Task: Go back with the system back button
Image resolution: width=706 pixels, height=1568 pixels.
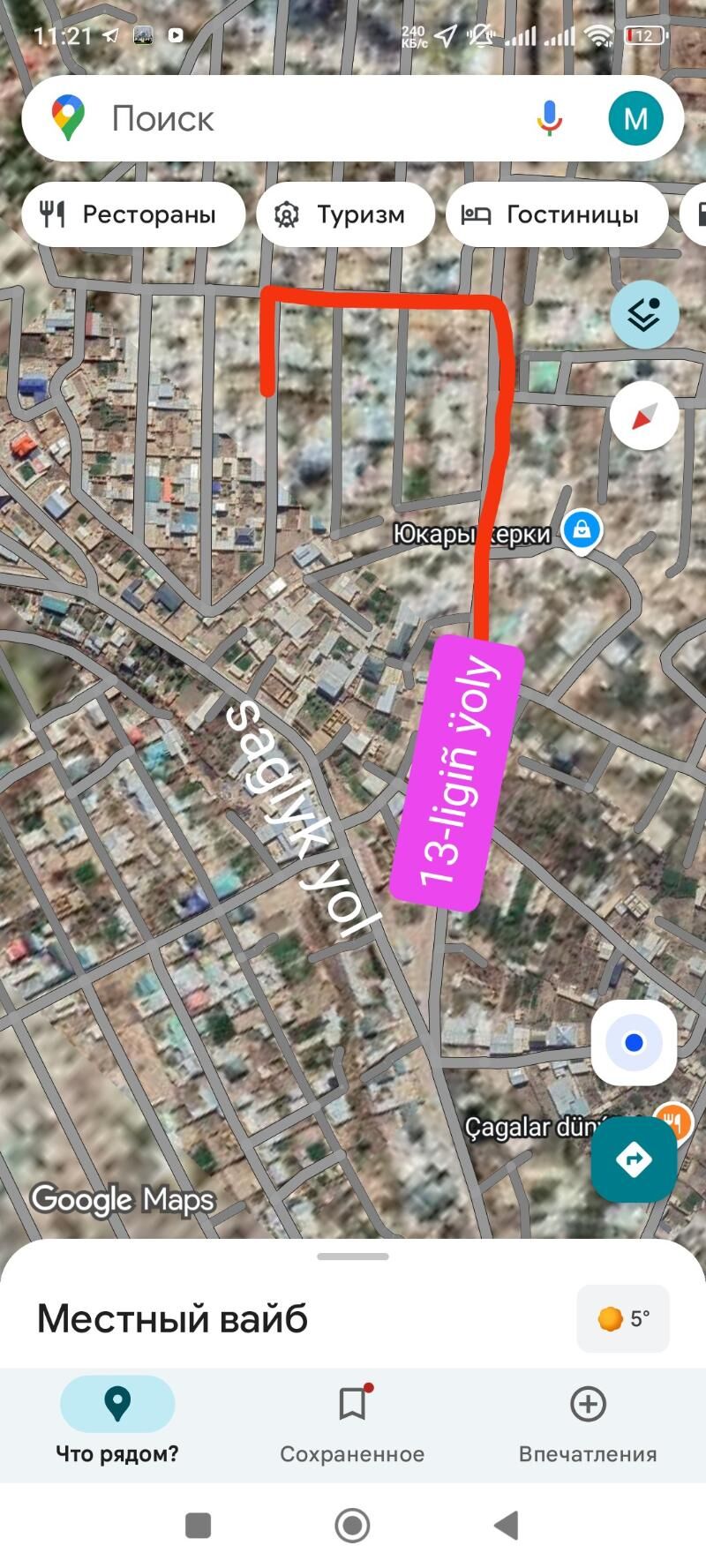Action: pos(507,1525)
